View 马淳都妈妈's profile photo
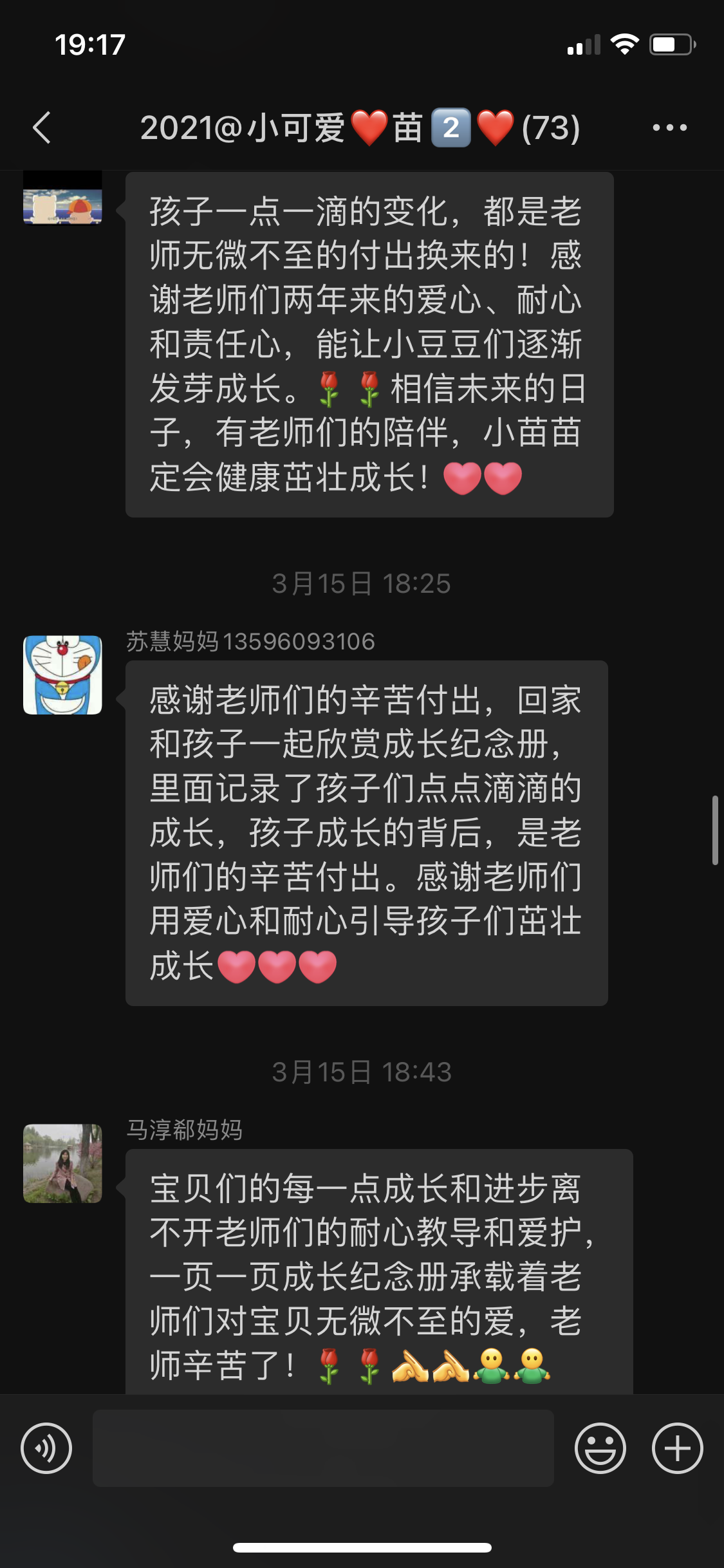 pos(62,1163)
